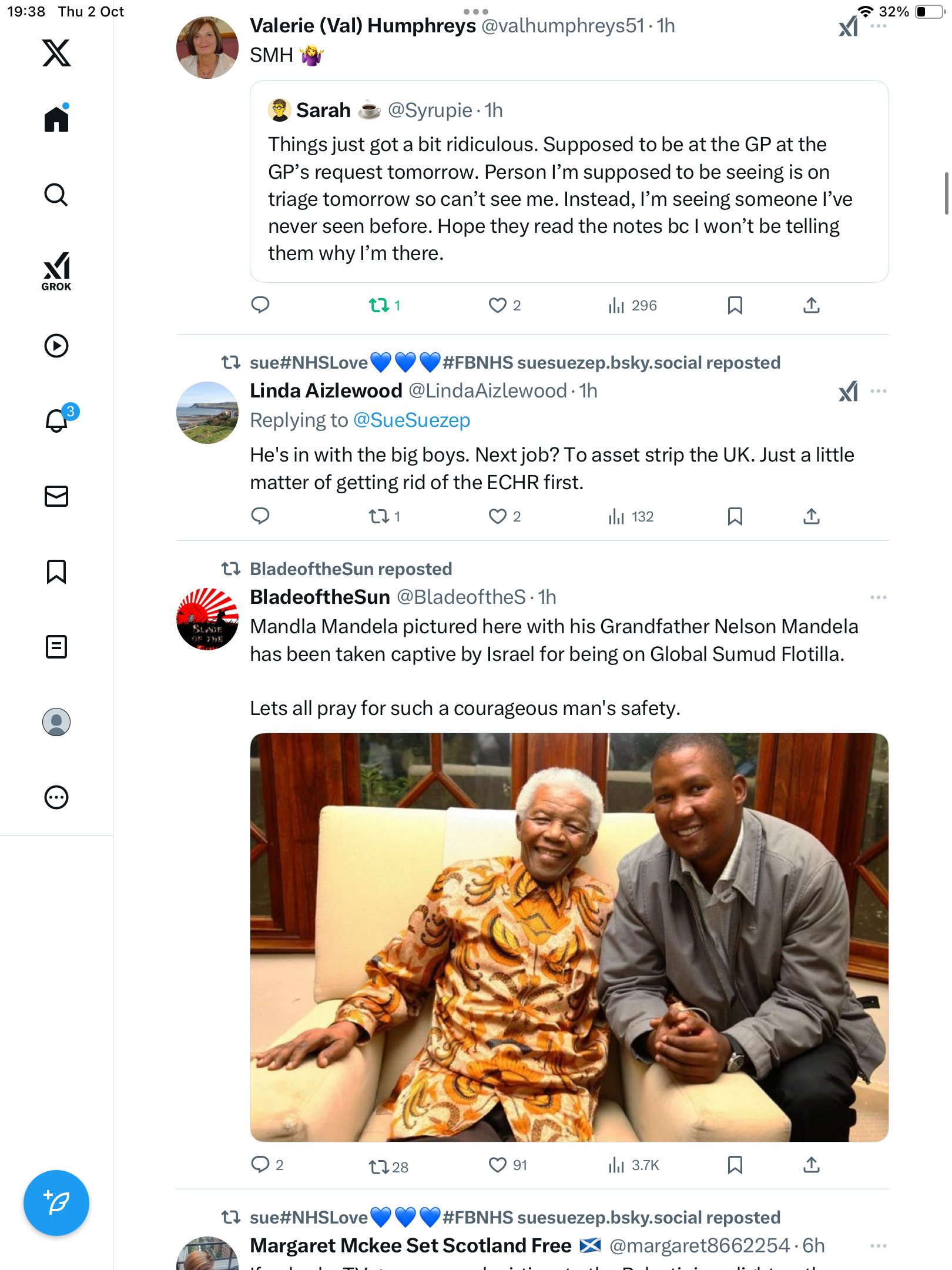Screen dimensions: 952x1270
Task: View Linda Aizlewood's profile picture
Action: click(207, 413)
